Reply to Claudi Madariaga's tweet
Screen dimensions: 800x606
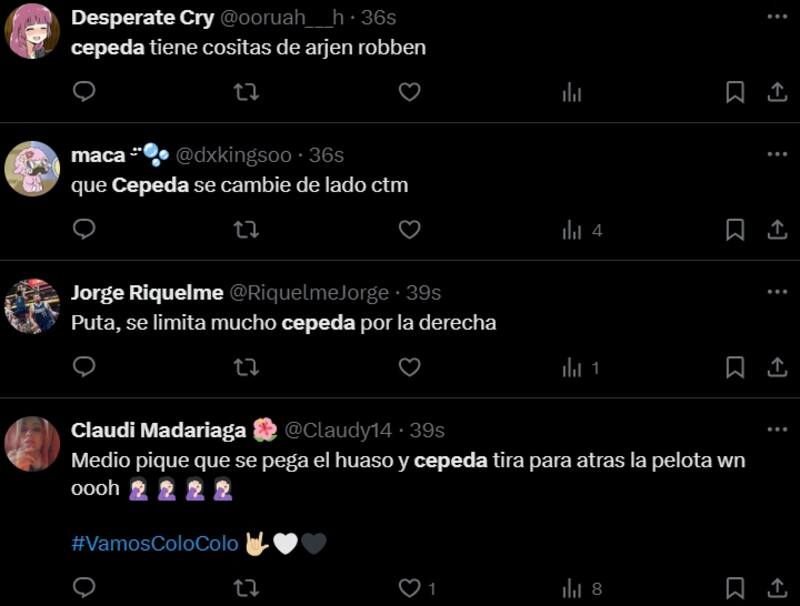pos(85,588)
